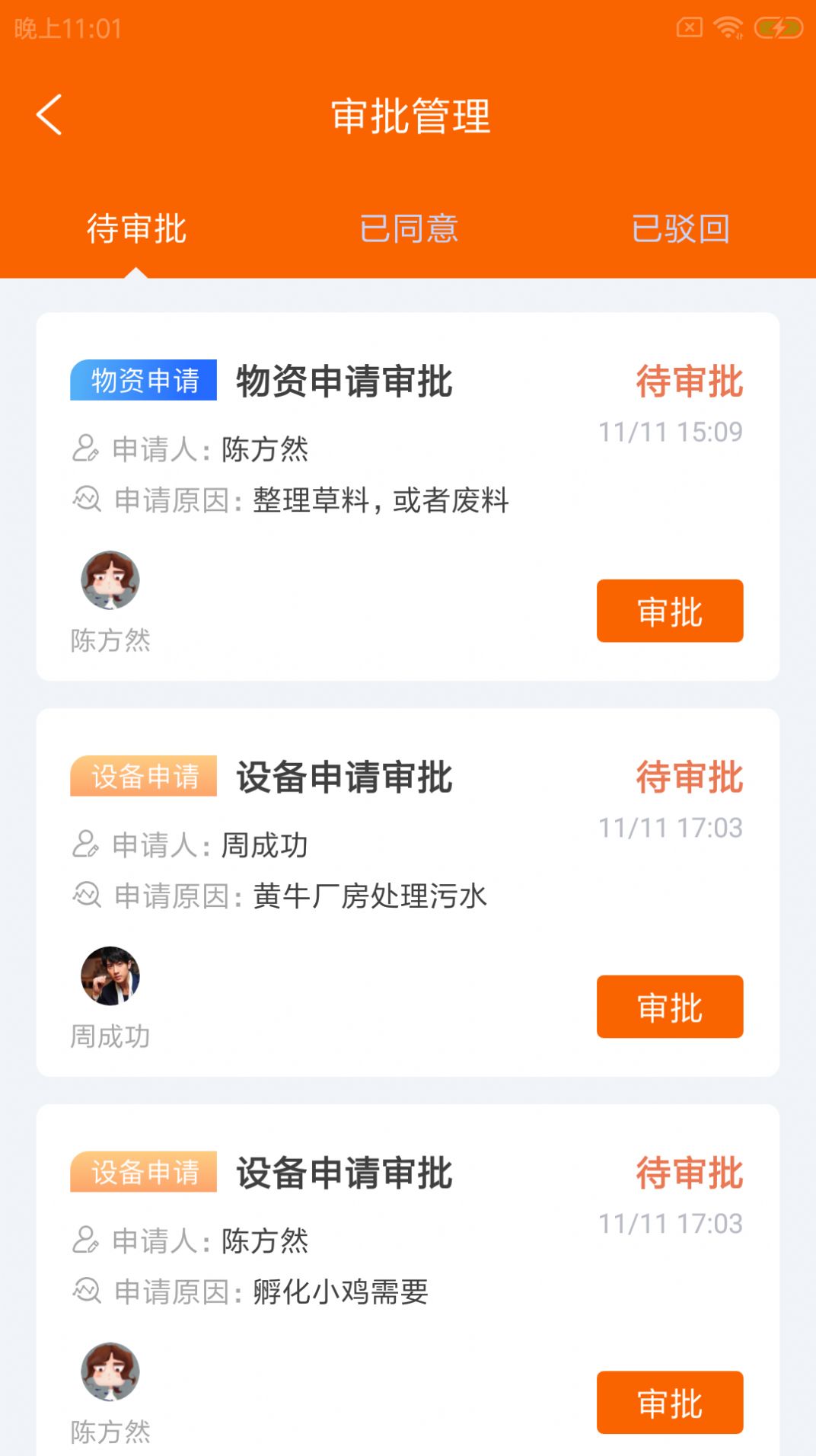816x1456 pixels.
Task: Click the 审批 button on 物资申请审批 card
Action: [x=670, y=610]
